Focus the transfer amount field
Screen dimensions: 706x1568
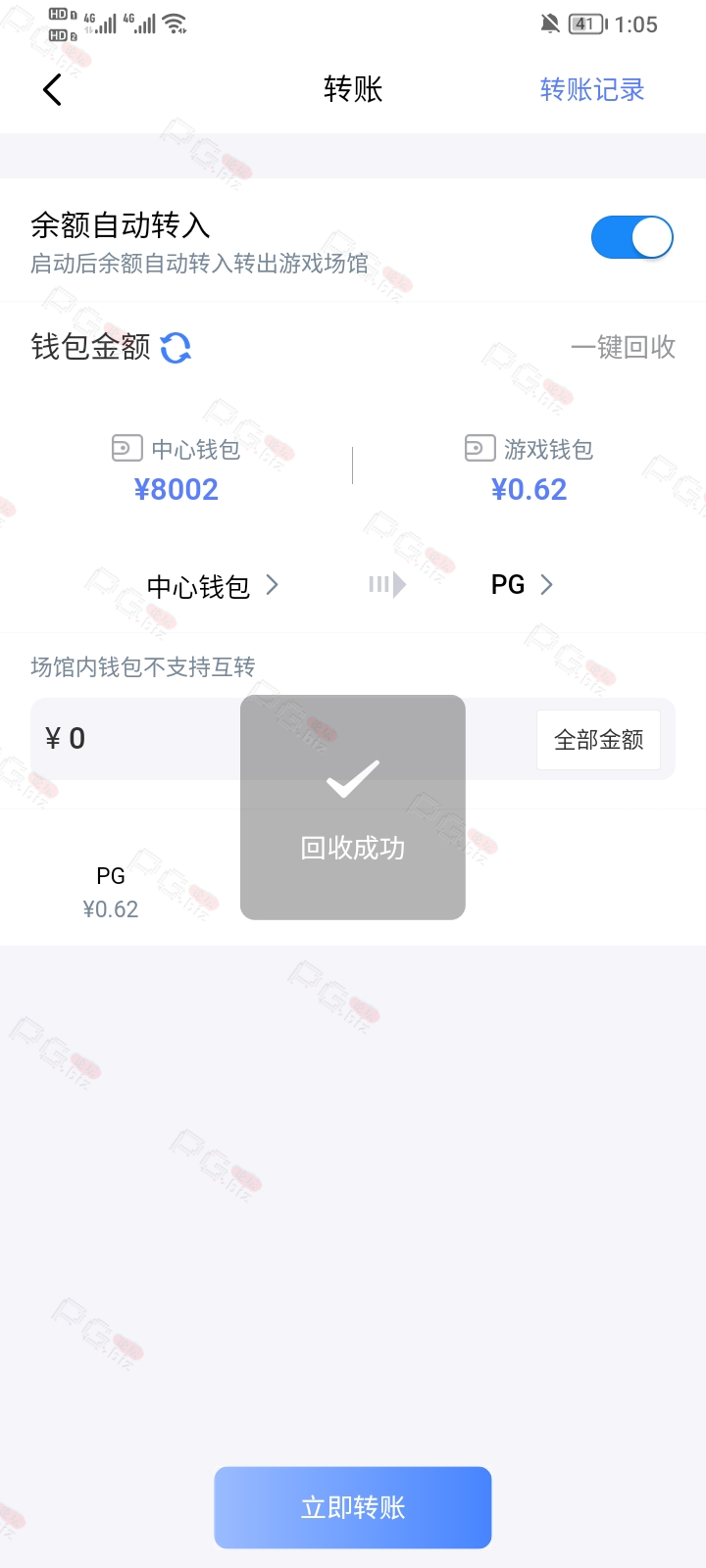[x=284, y=739]
